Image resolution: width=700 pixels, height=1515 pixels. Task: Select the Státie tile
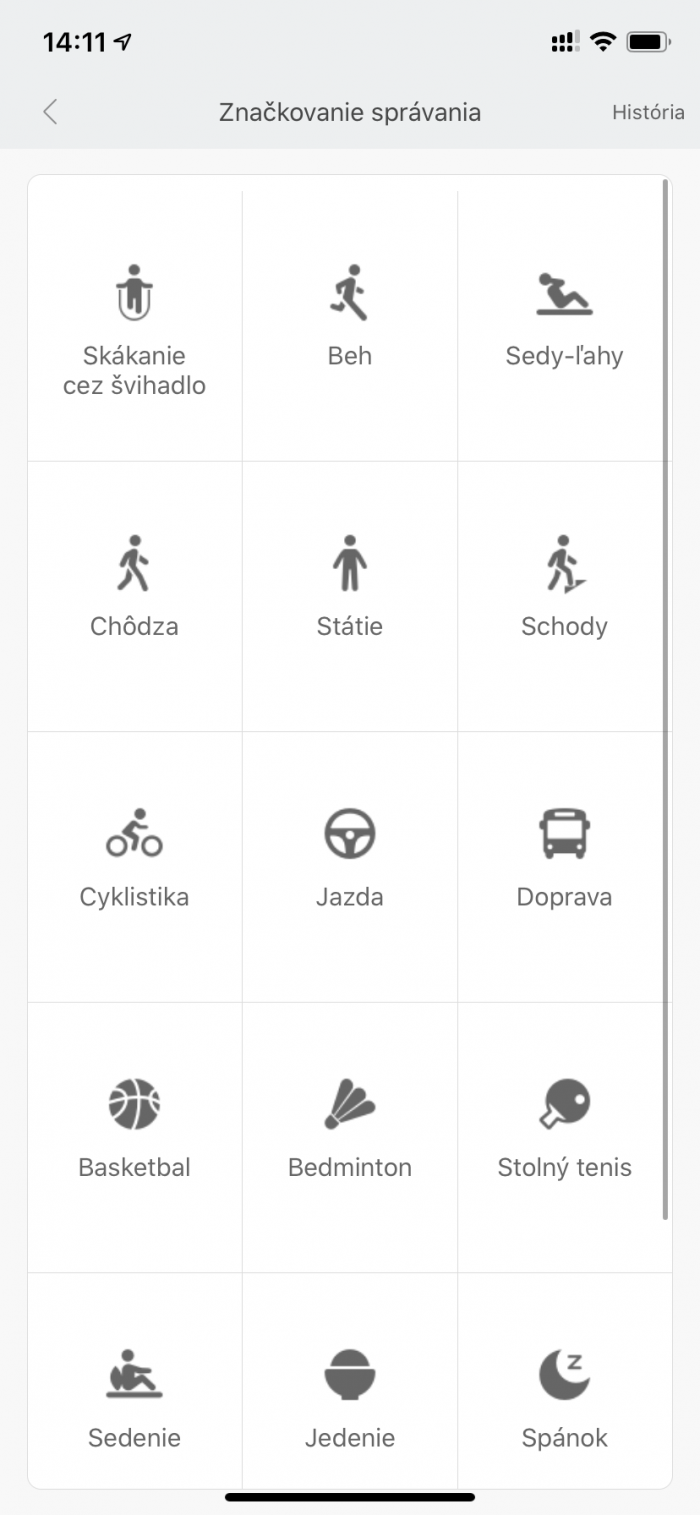[x=350, y=595]
